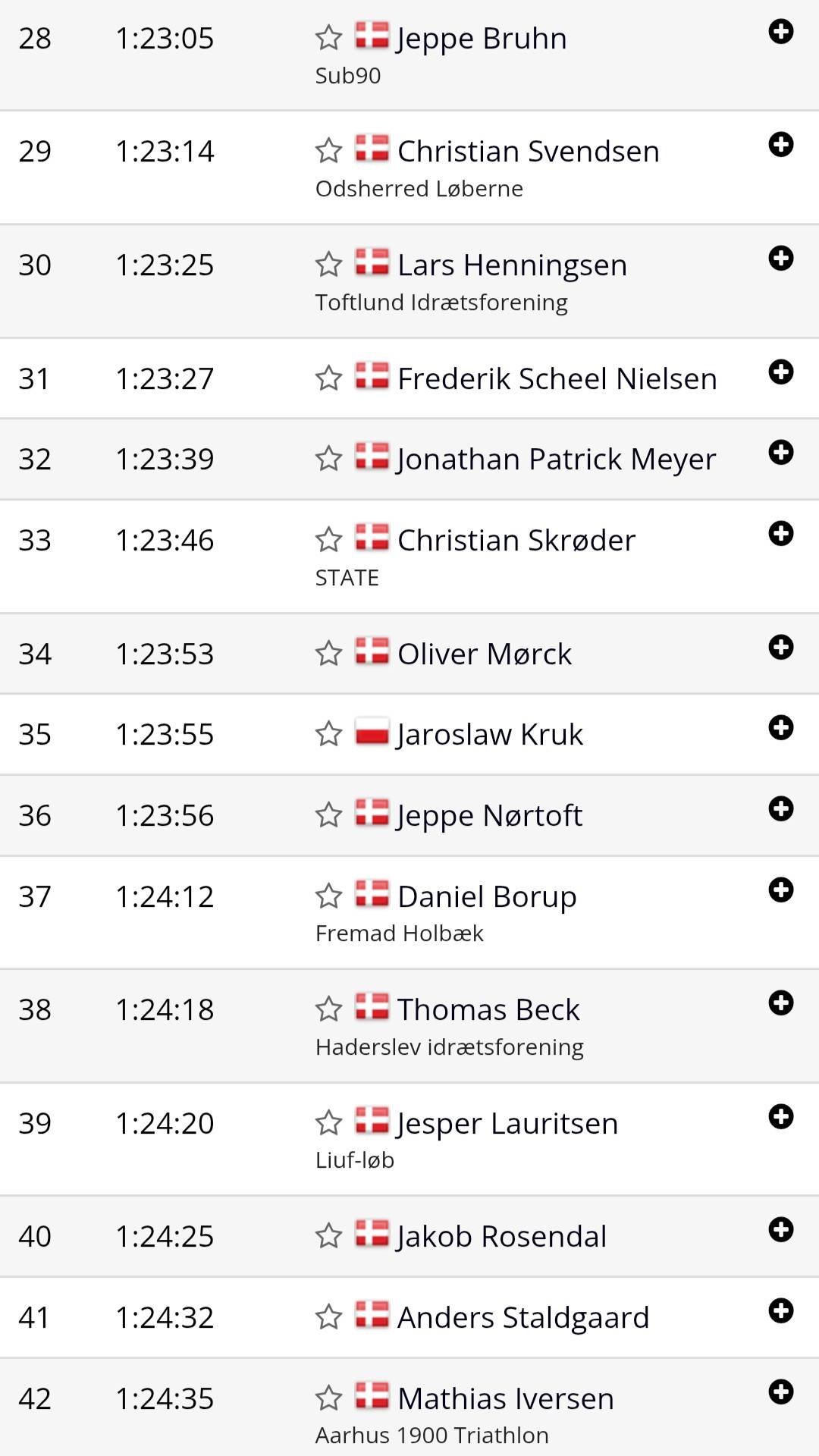819x1456 pixels.
Task: Expand Lars Henningsen's plus icon
Action: pyautogui.click(x=780, y=259)
